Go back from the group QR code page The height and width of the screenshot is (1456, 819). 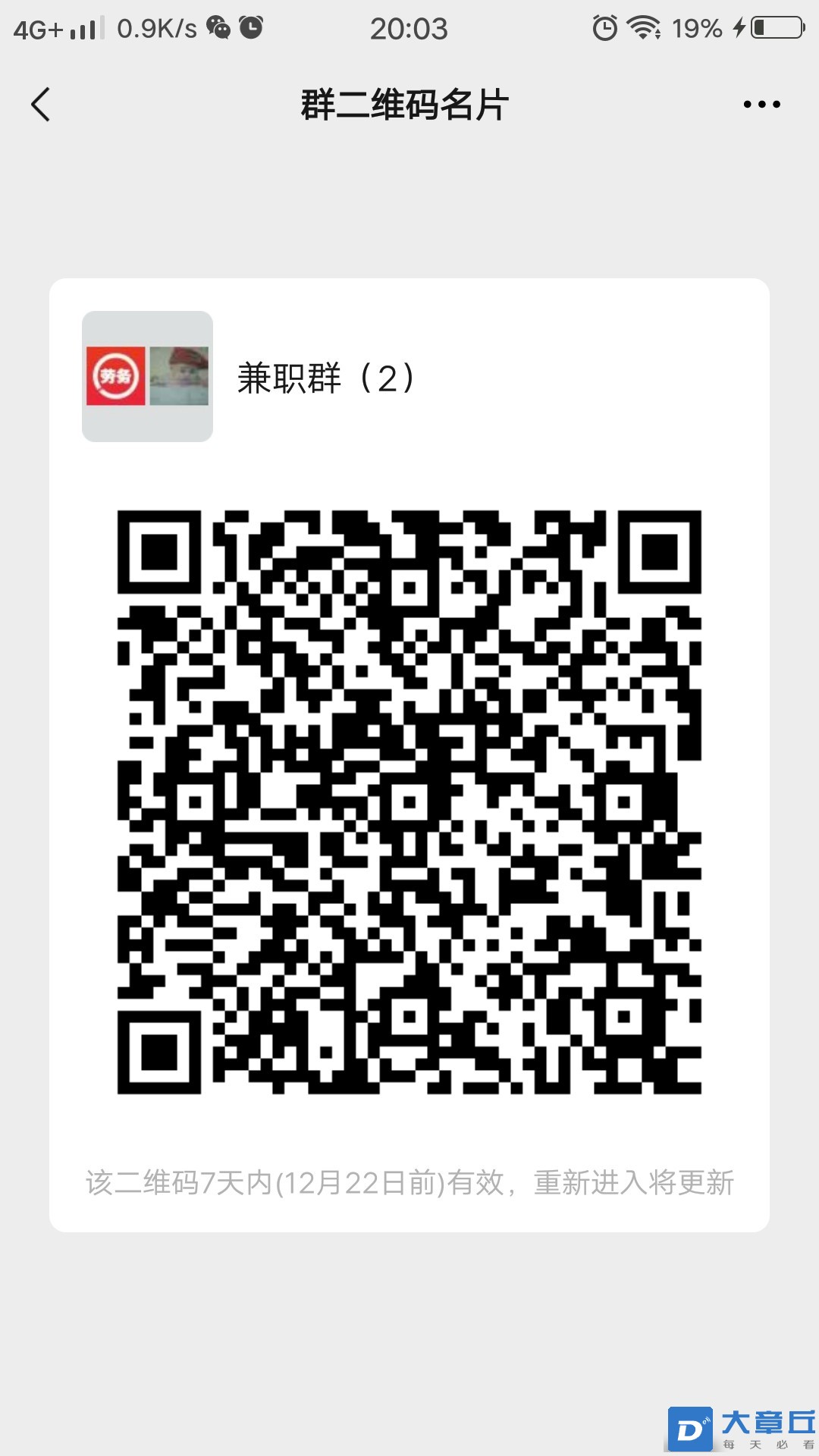click(41, 105)
